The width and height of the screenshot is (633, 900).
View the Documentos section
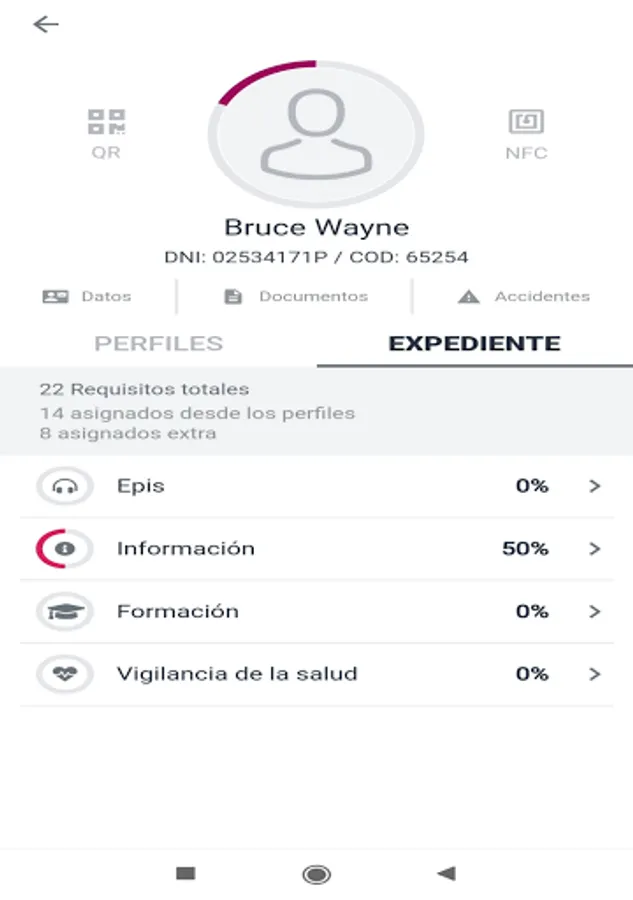coord(296,296)
